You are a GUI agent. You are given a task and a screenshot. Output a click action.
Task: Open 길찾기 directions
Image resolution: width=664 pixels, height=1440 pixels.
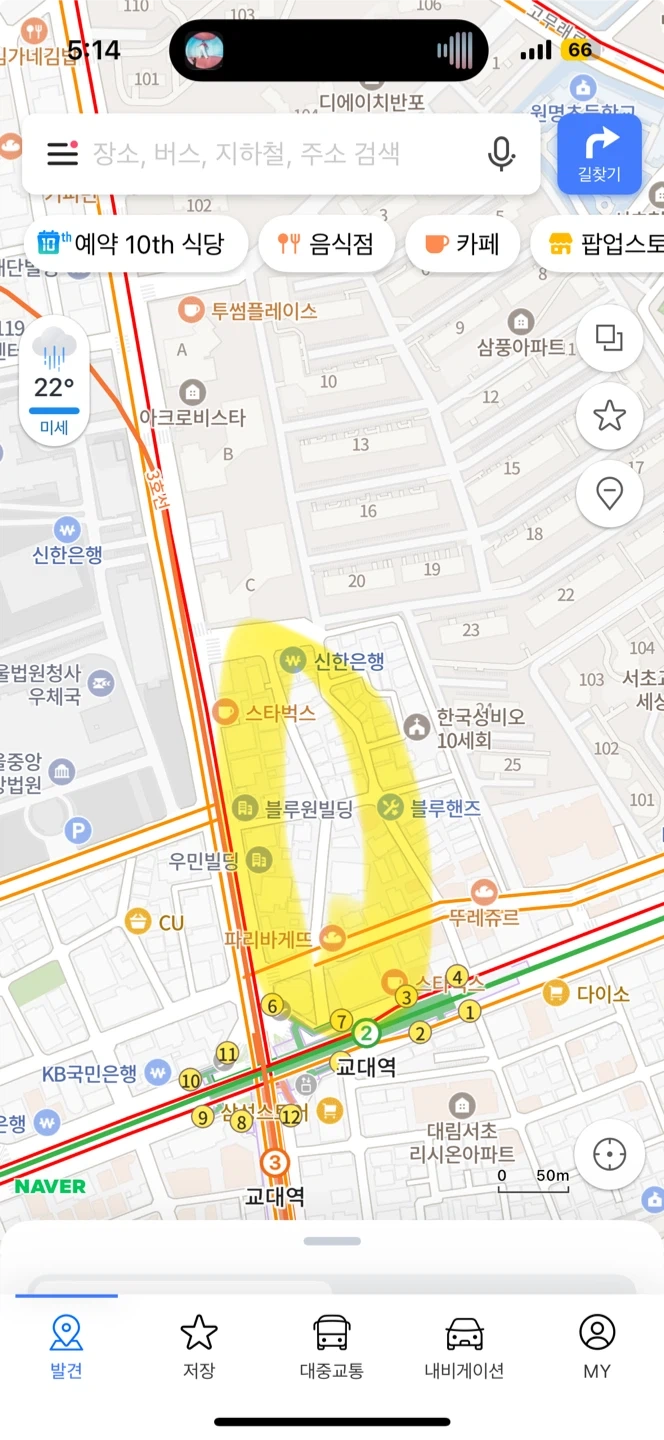[x=599, y=153]
